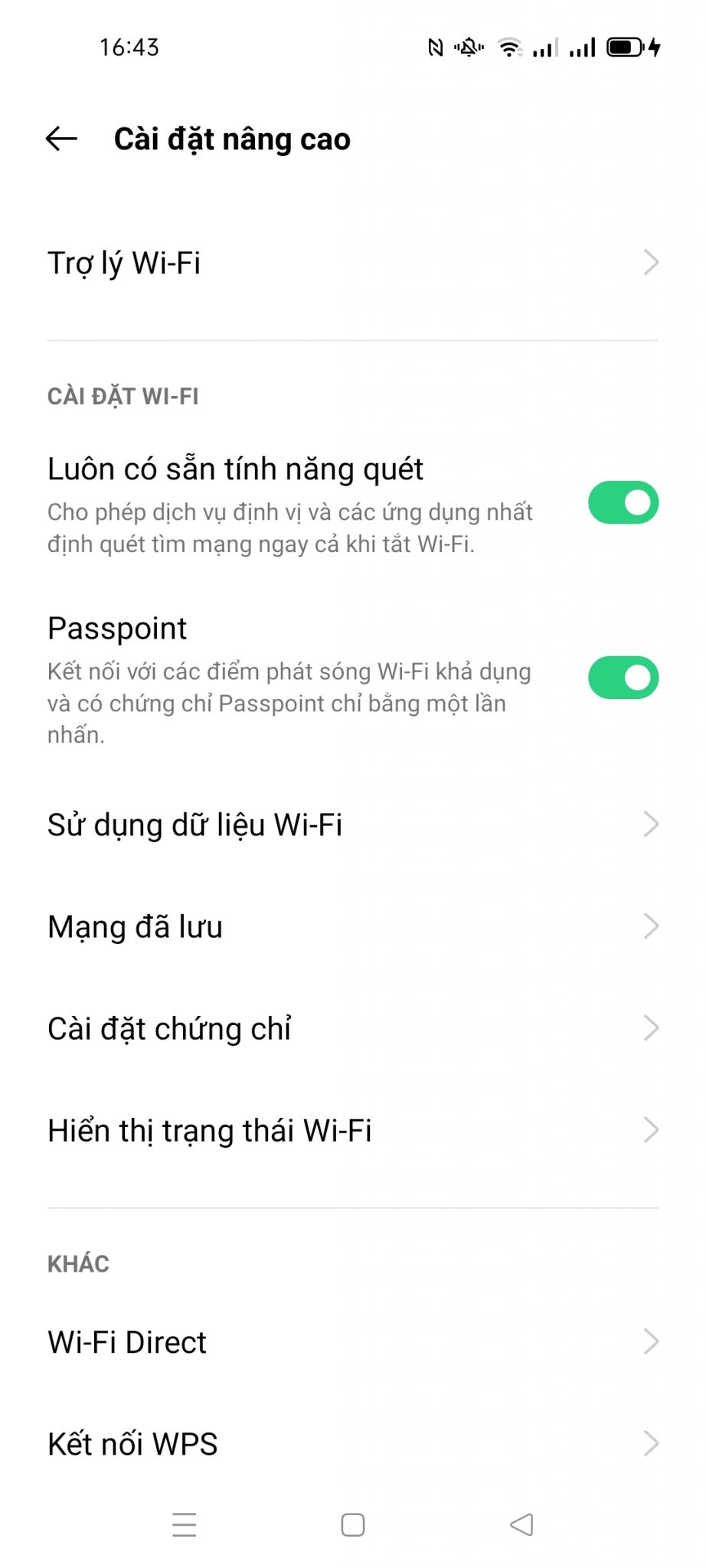This screenshot has height=1568, width=706.
Task: Select the KHÁC section header
Action: (77, 1264)
